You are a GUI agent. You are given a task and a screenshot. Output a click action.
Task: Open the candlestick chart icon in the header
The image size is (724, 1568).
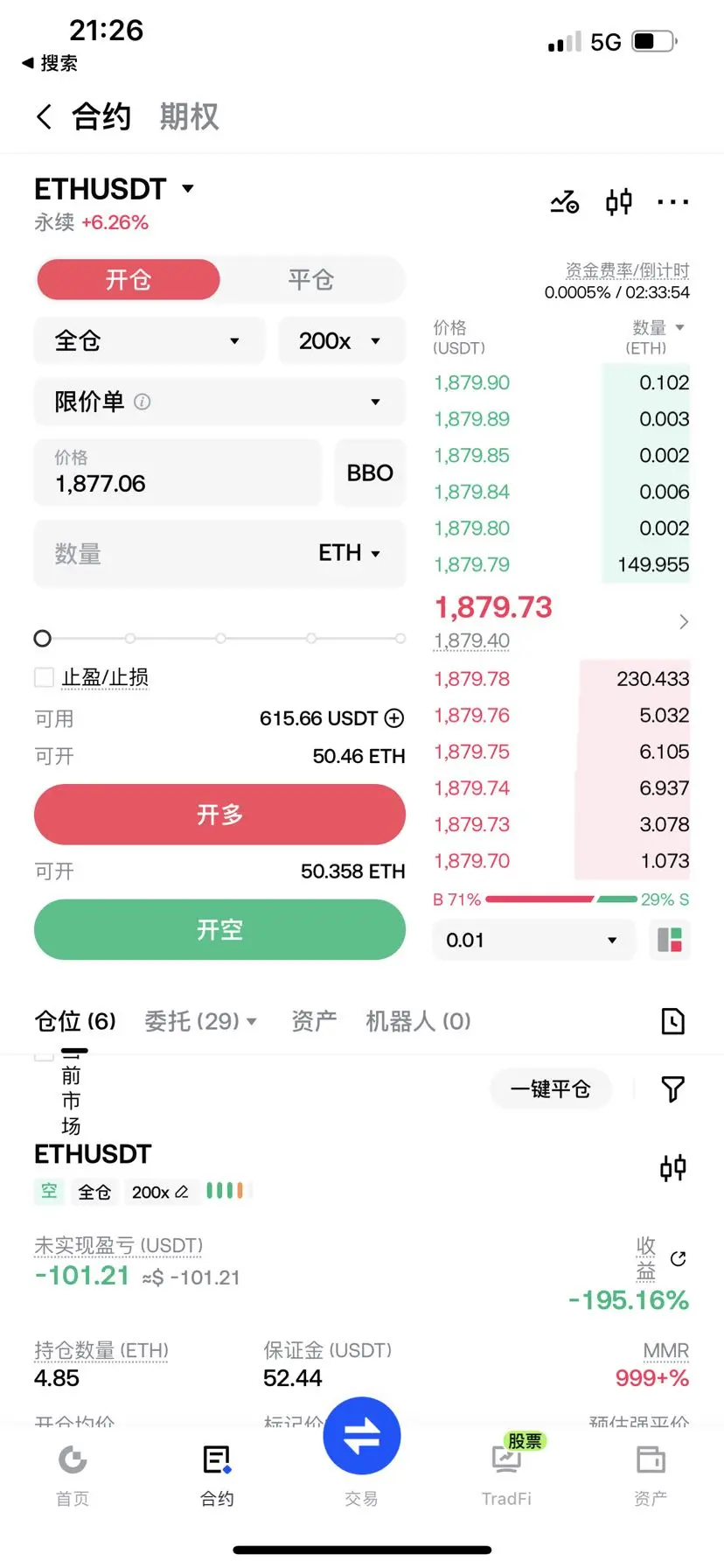point(619,202)
